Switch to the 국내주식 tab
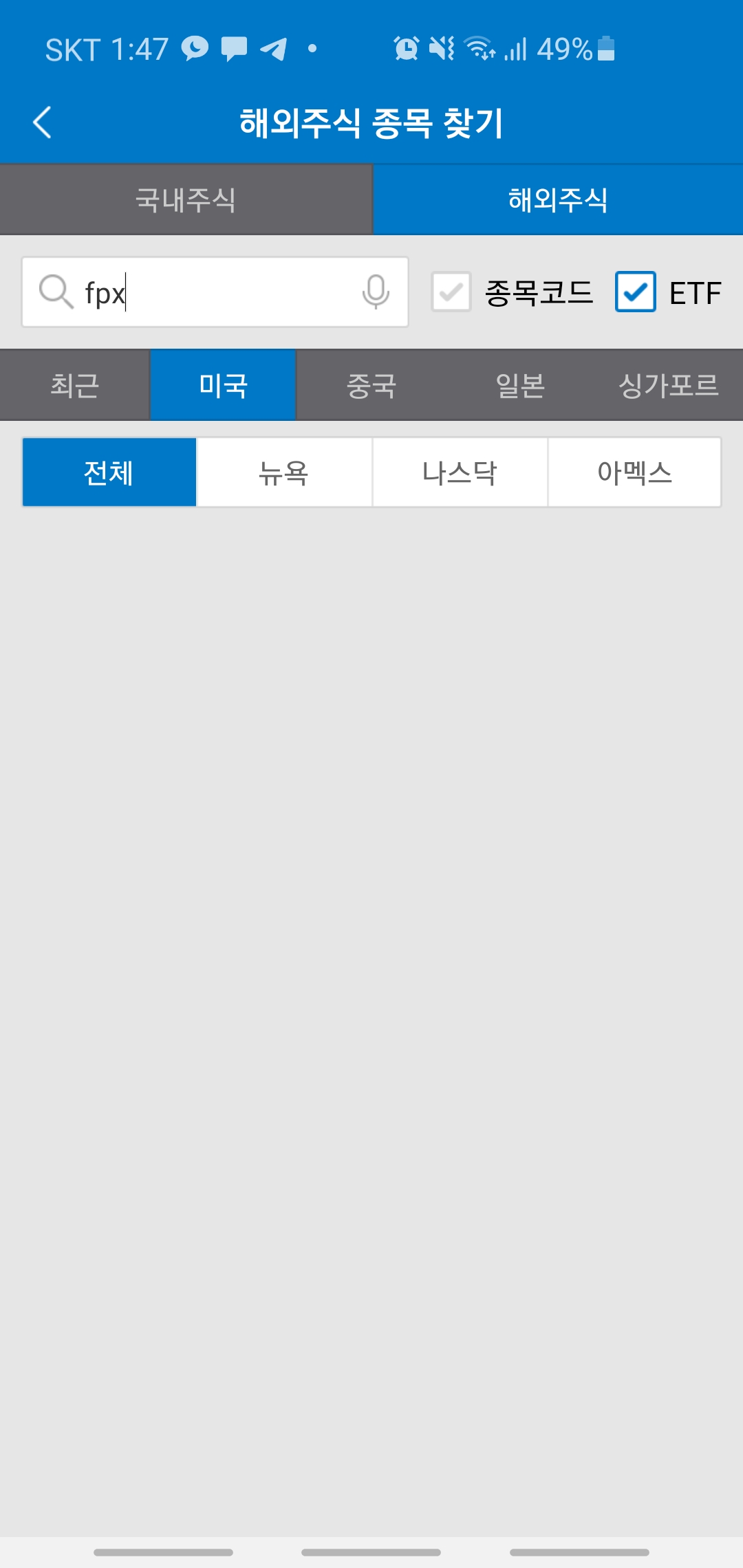 click(x=186, y=200)
